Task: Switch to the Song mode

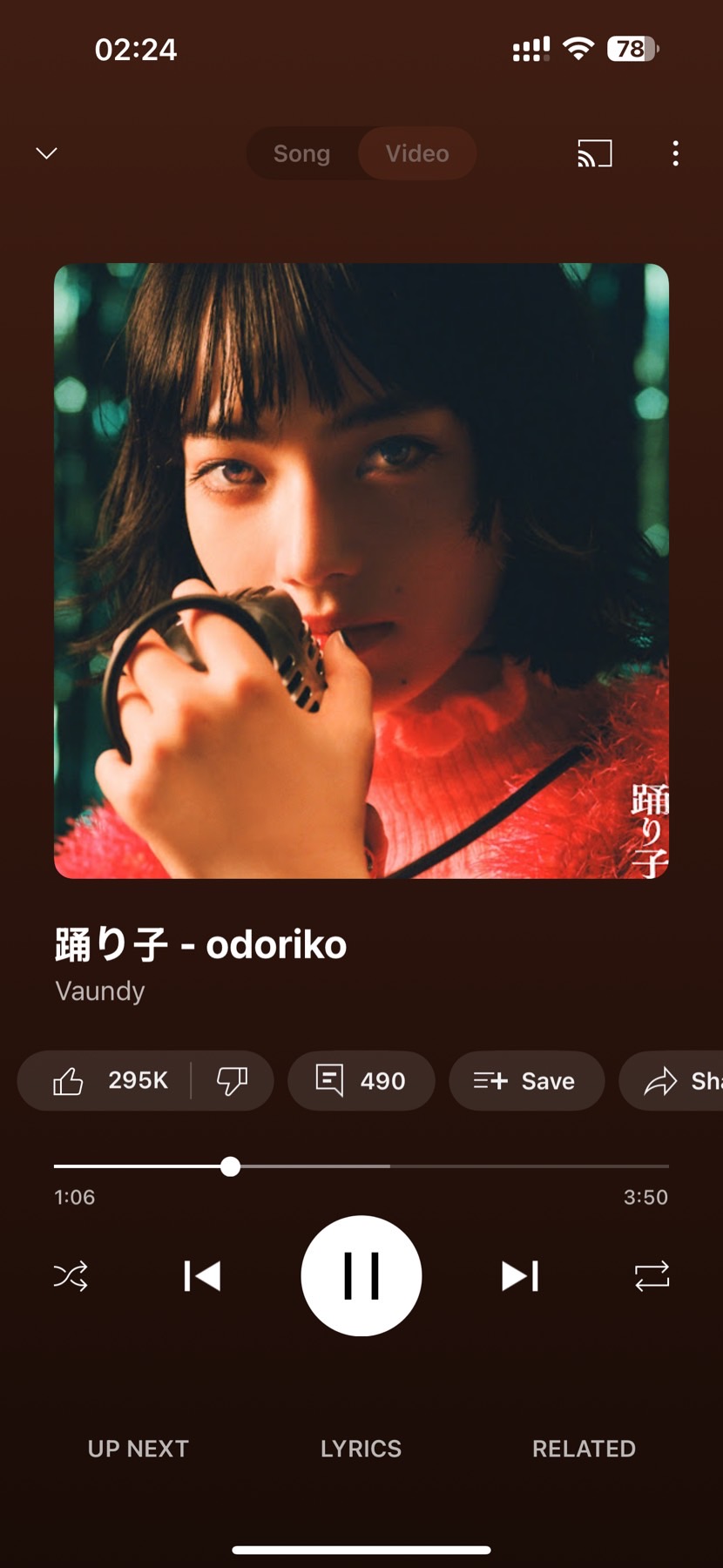Action: pyautogui.click(x=301, y=153)
